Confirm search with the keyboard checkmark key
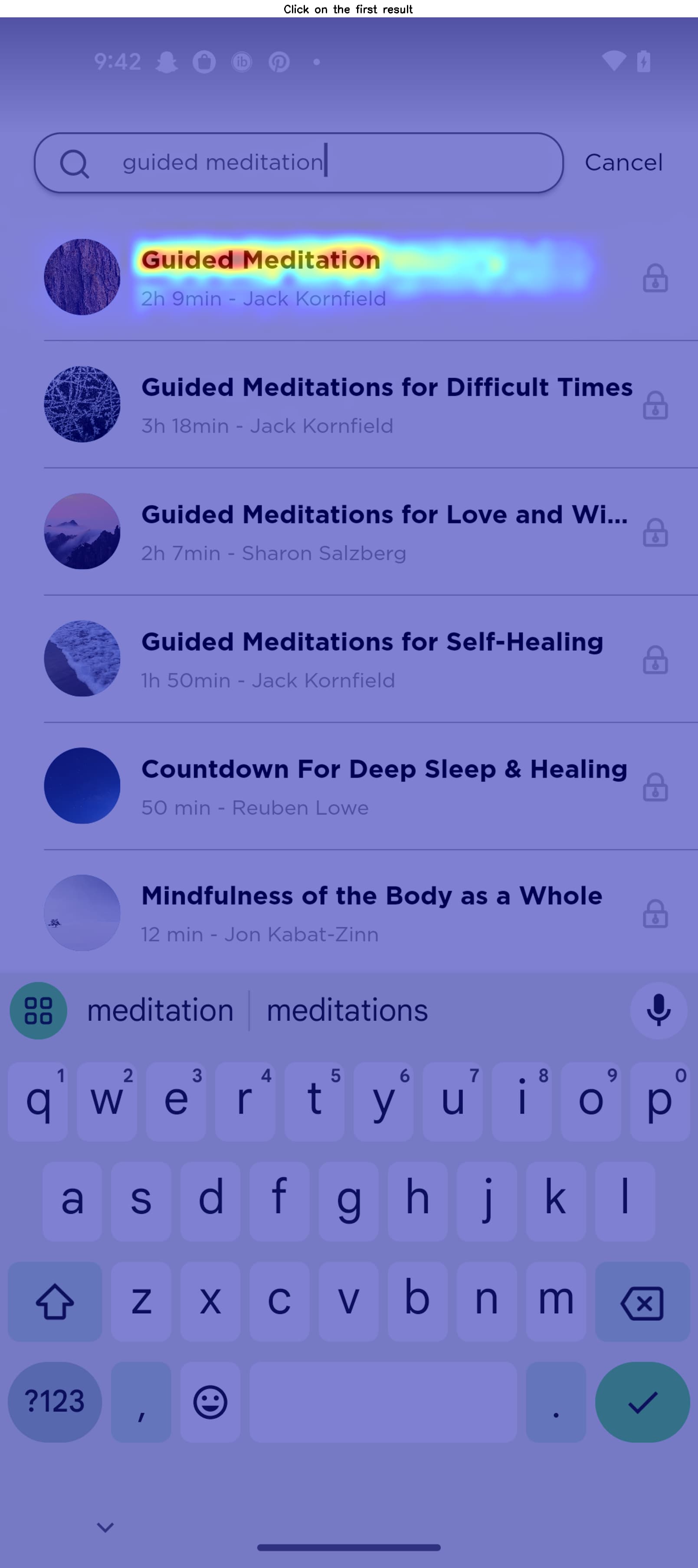This screenshot has width=698, height=1568. (642, 1402)
